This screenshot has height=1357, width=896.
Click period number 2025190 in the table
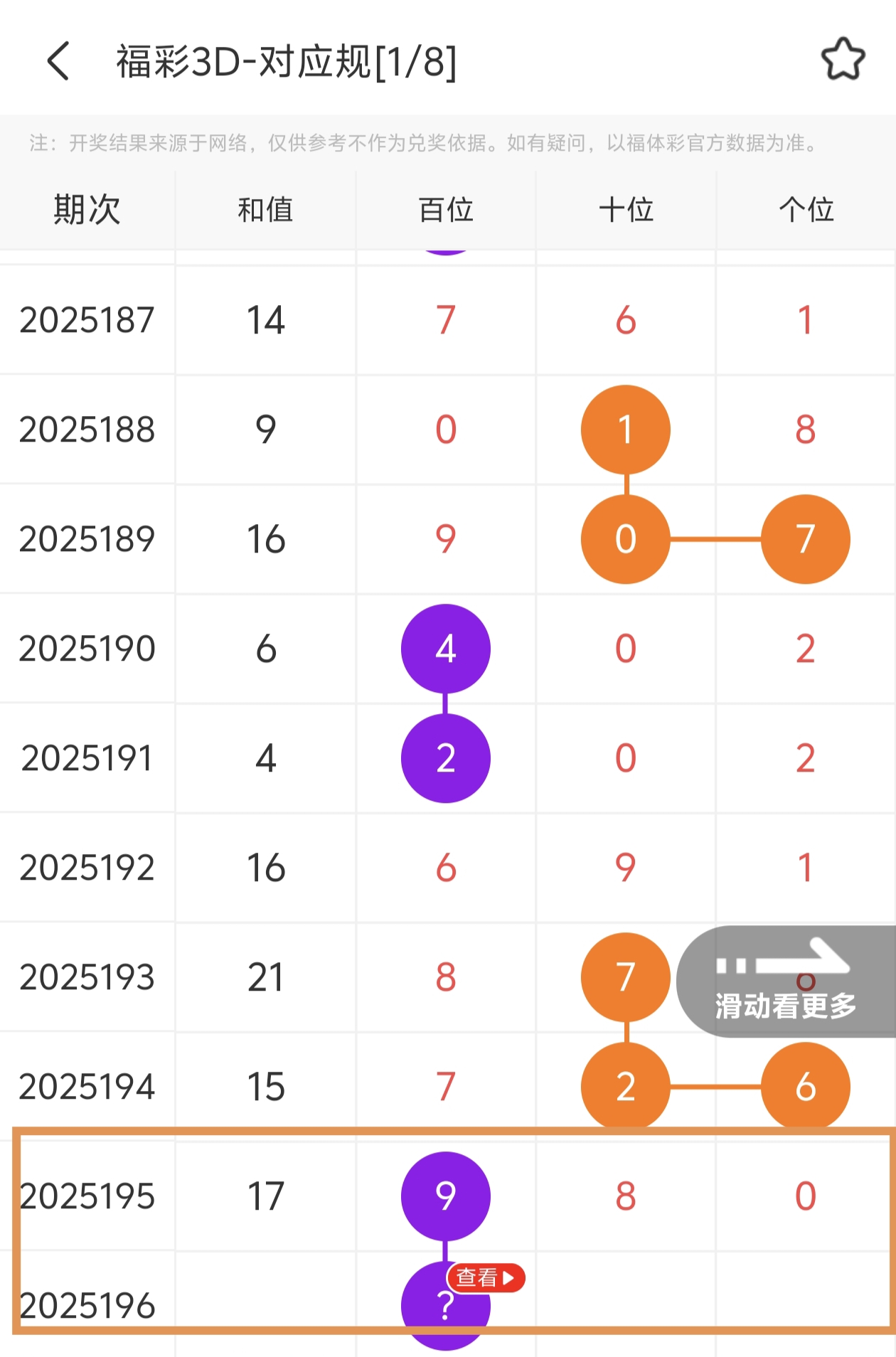click(87, 649)
